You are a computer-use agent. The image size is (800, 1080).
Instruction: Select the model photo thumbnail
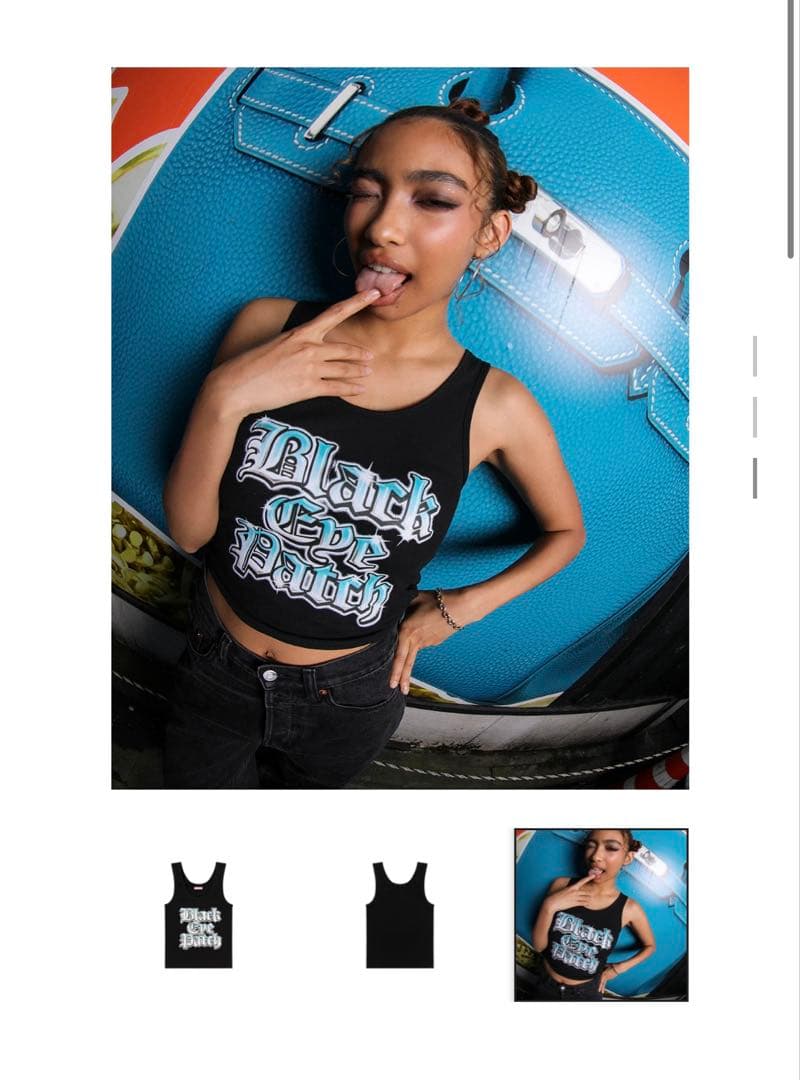pos(601,915)
